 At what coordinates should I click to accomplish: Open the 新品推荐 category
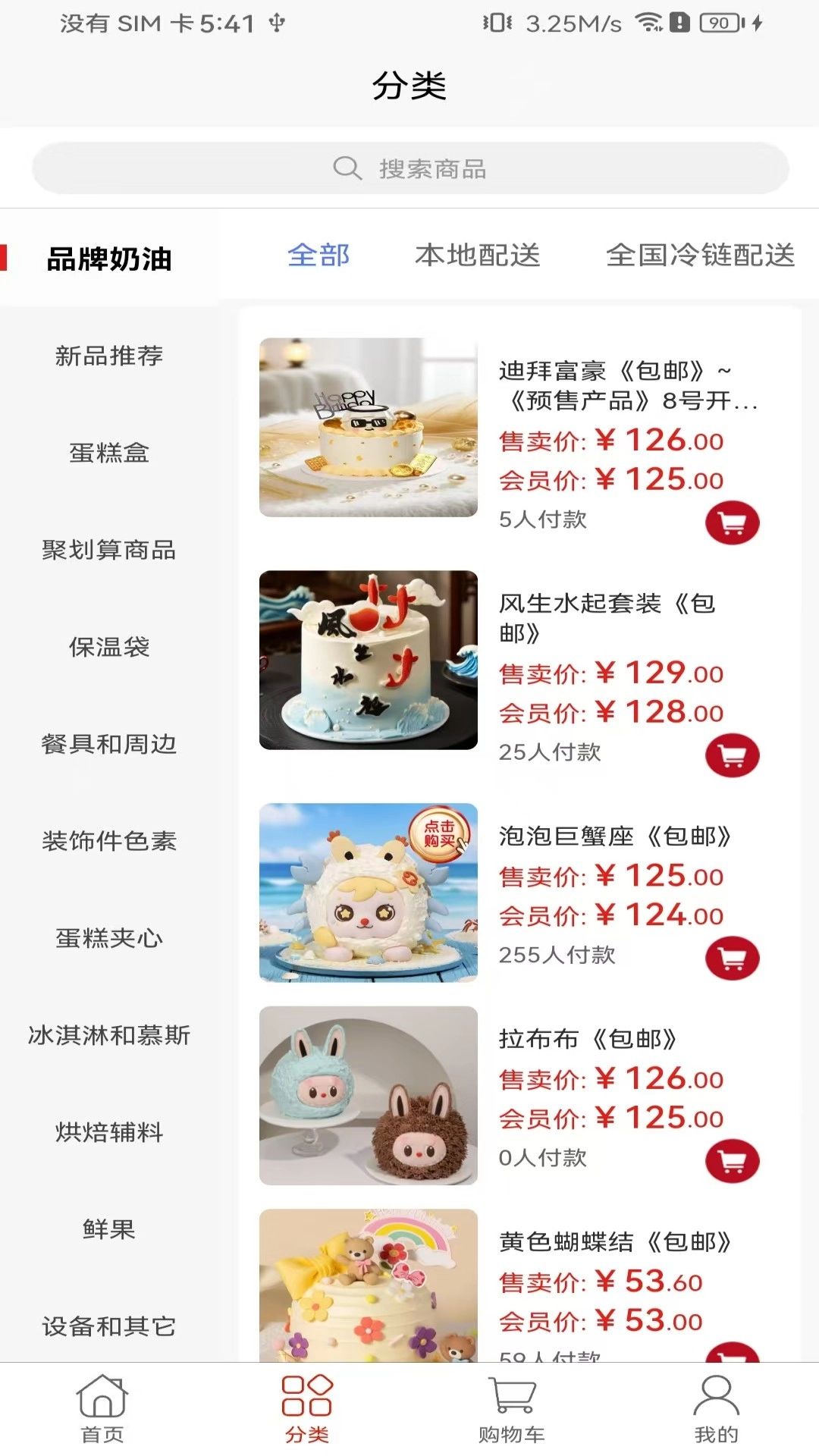coord(109,356)
